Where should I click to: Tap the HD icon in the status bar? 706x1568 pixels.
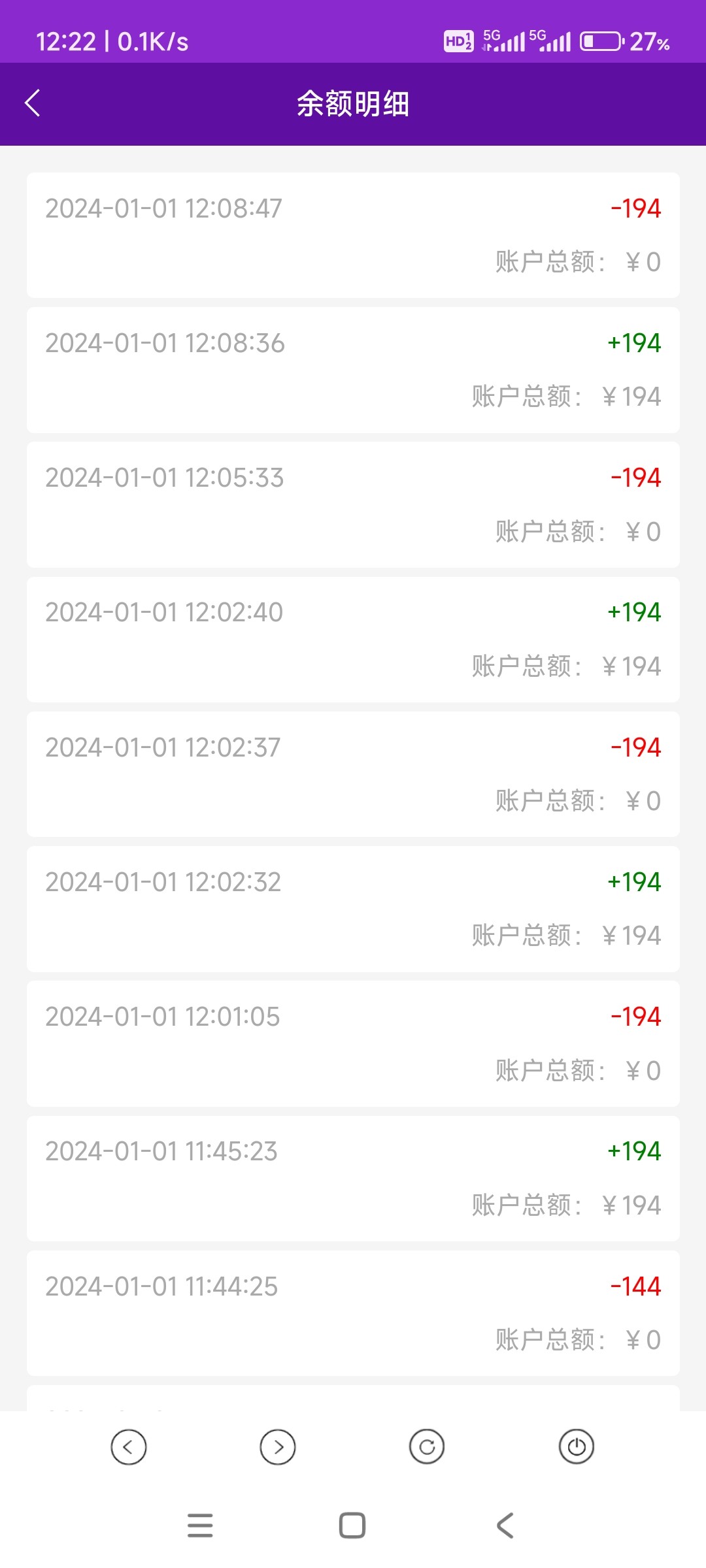(x=458, y=41)
